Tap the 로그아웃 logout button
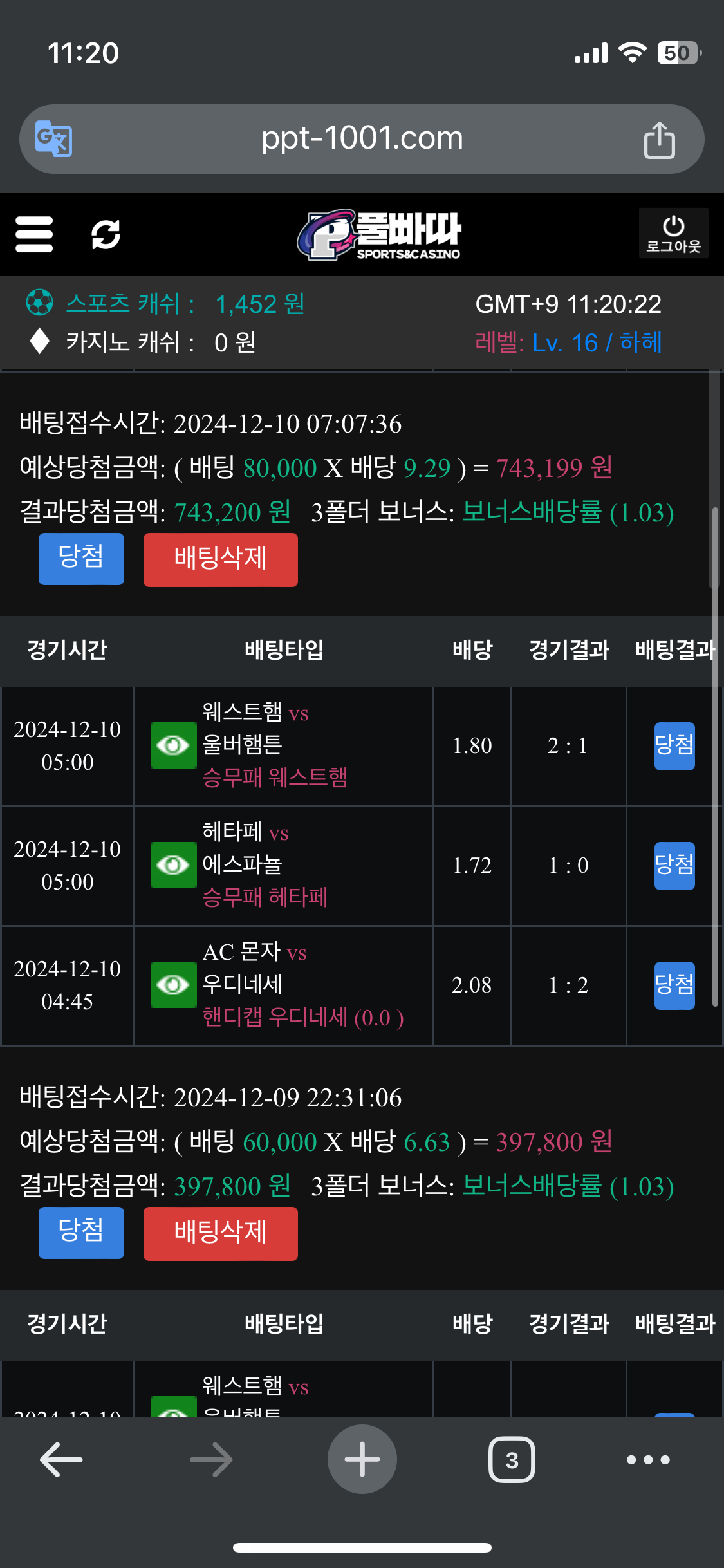 click(x=673, y=234)
